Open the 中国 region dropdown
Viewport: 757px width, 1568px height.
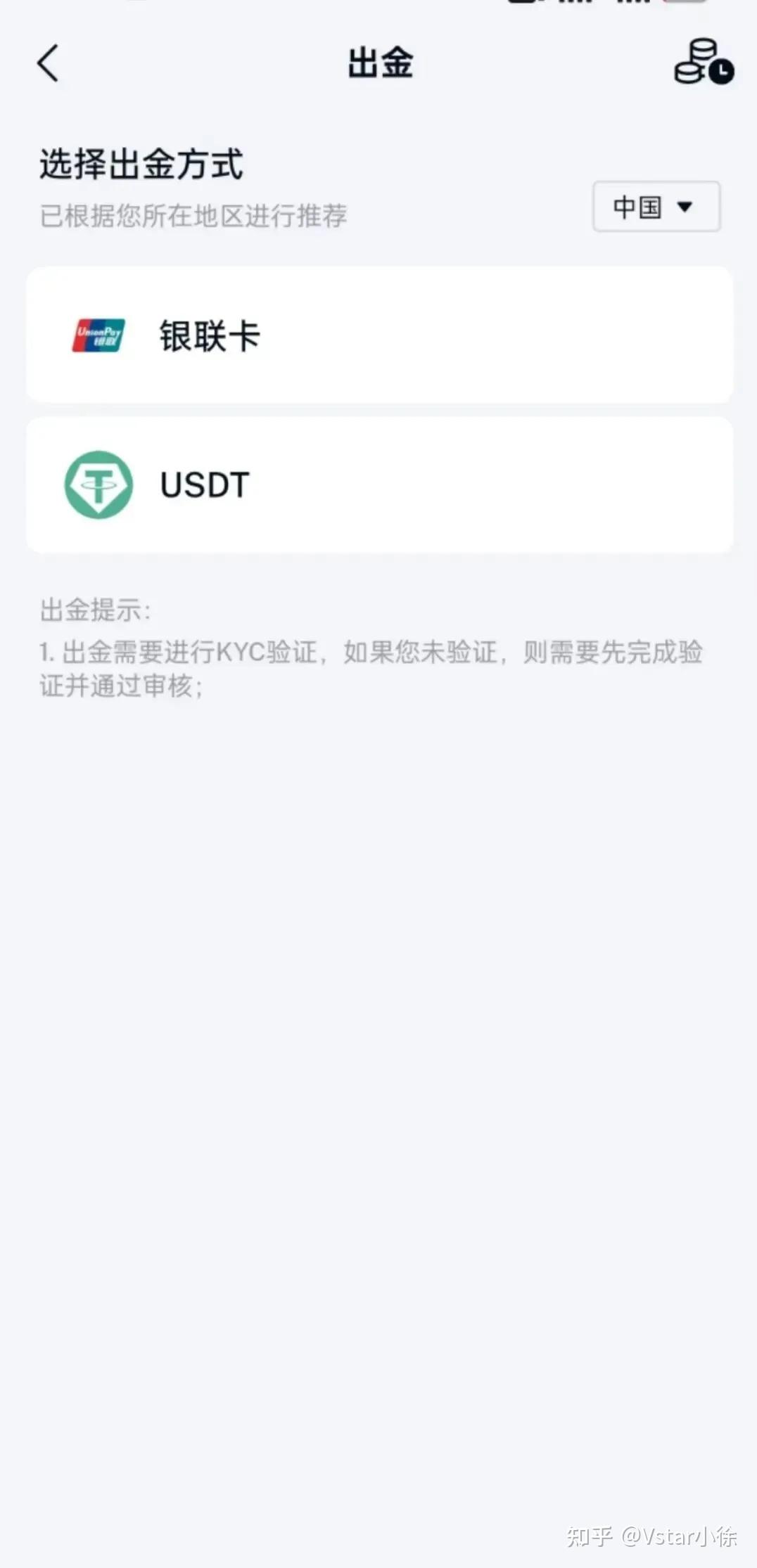(655, 206)
